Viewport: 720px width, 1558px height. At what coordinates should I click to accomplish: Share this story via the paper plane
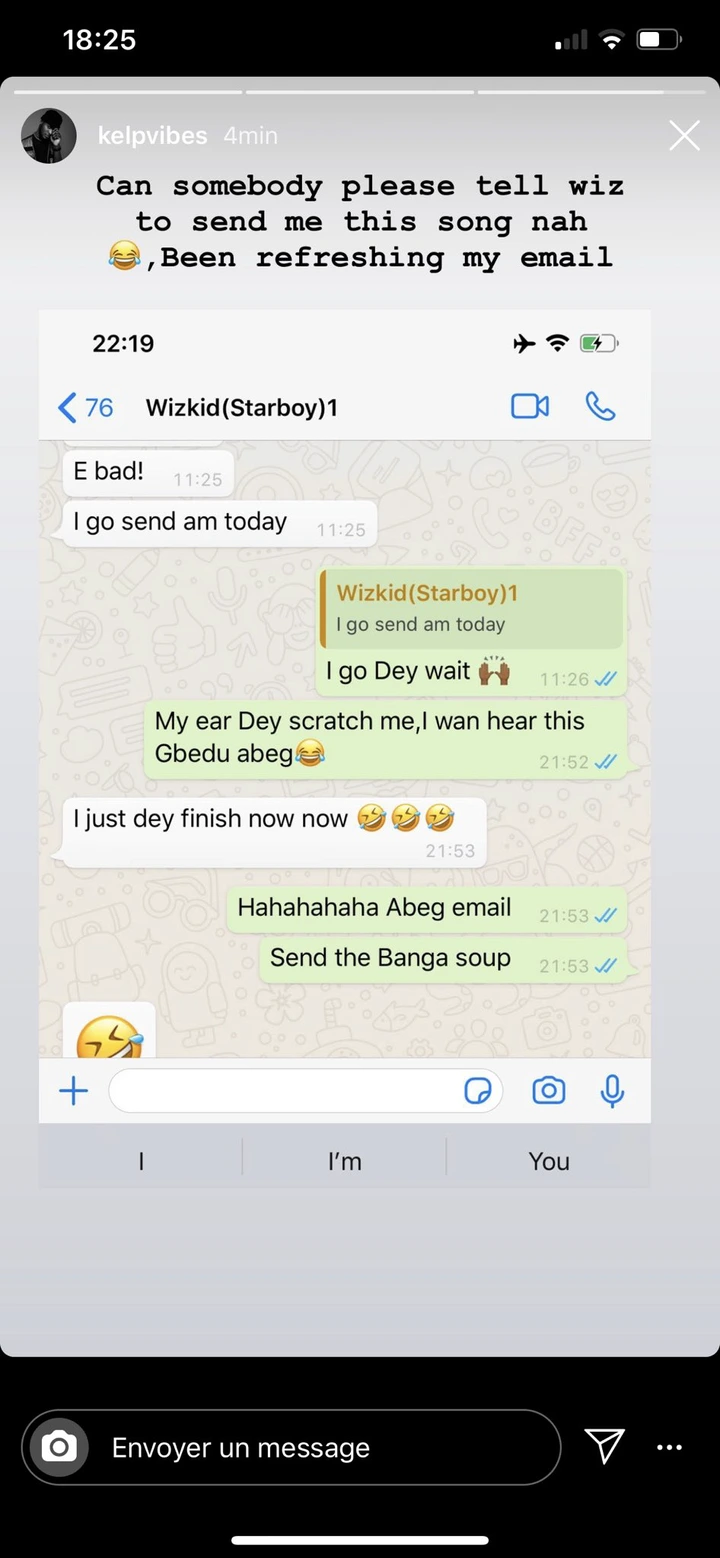(x=604, y=1446)
